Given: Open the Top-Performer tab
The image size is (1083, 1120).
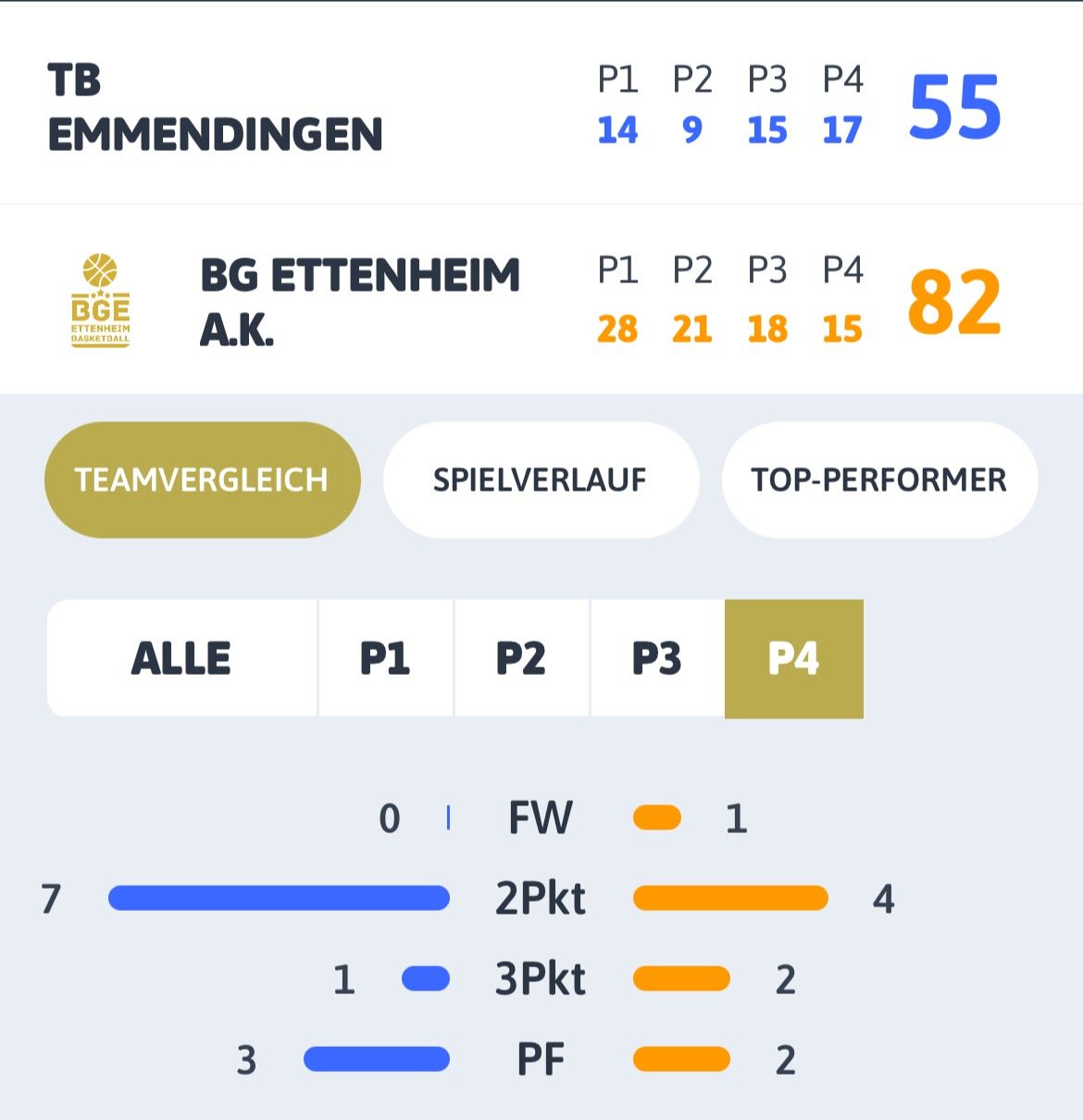Looking at the screenshot, I should click(879, 479).
